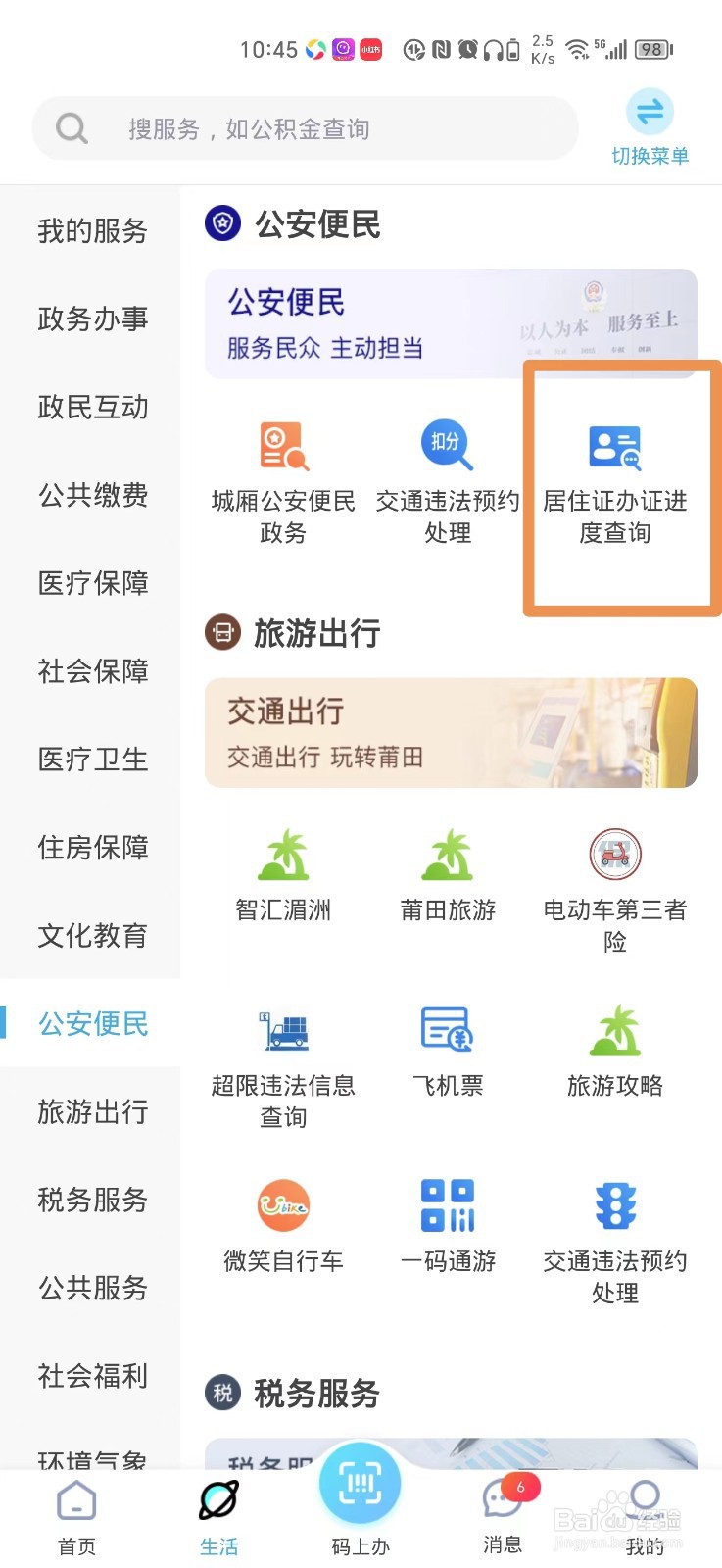This screenshot has height=1568, width=722.
Task: Select 我的服务 in the sidebar
Action: point(92,230)
